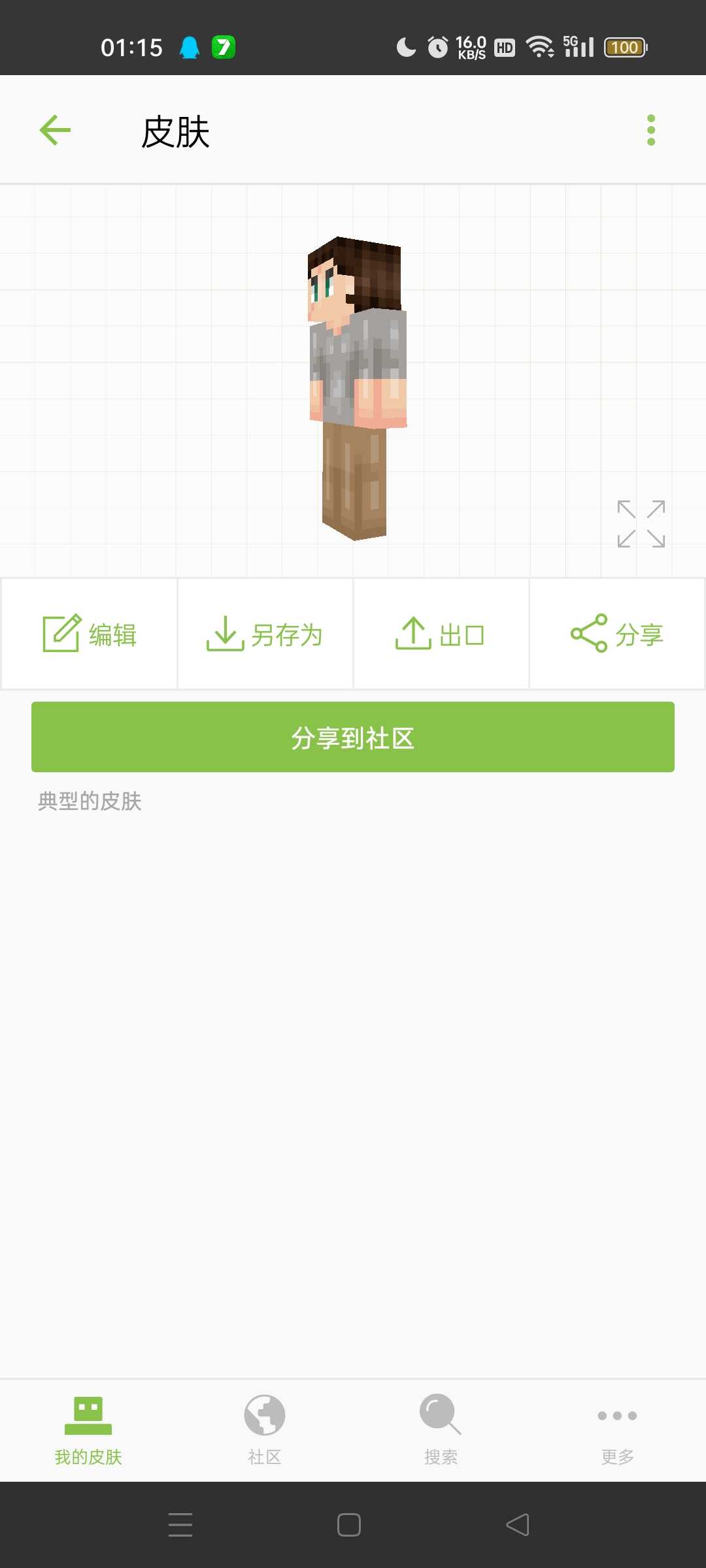Image resolution: width=706 pixels, height=1568 pixels.
Task: Open the three-dot overflow menu
Action: pyautogui.click(x=650, y=130)
